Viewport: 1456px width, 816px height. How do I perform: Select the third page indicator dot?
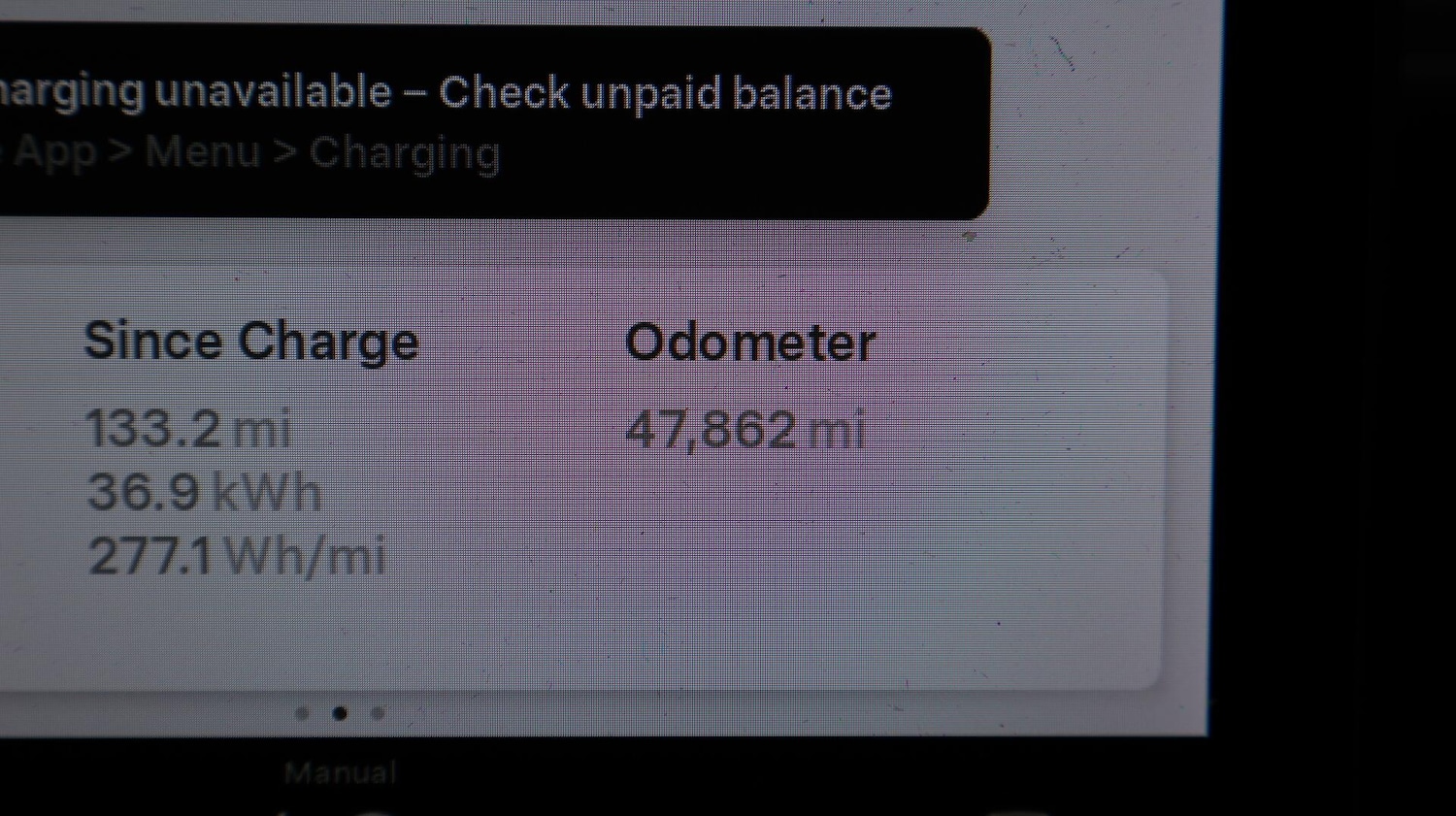tap(378, 714)
